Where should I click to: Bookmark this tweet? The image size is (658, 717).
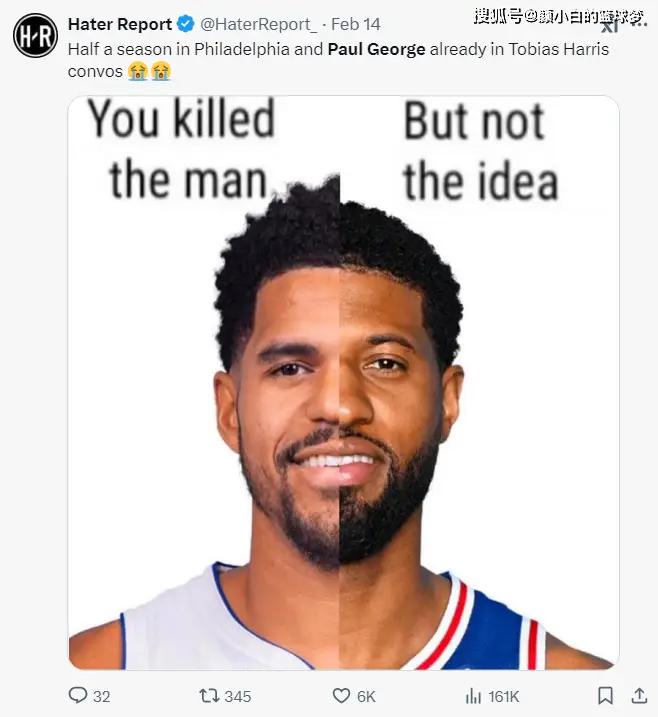click(x=605, y=695)
